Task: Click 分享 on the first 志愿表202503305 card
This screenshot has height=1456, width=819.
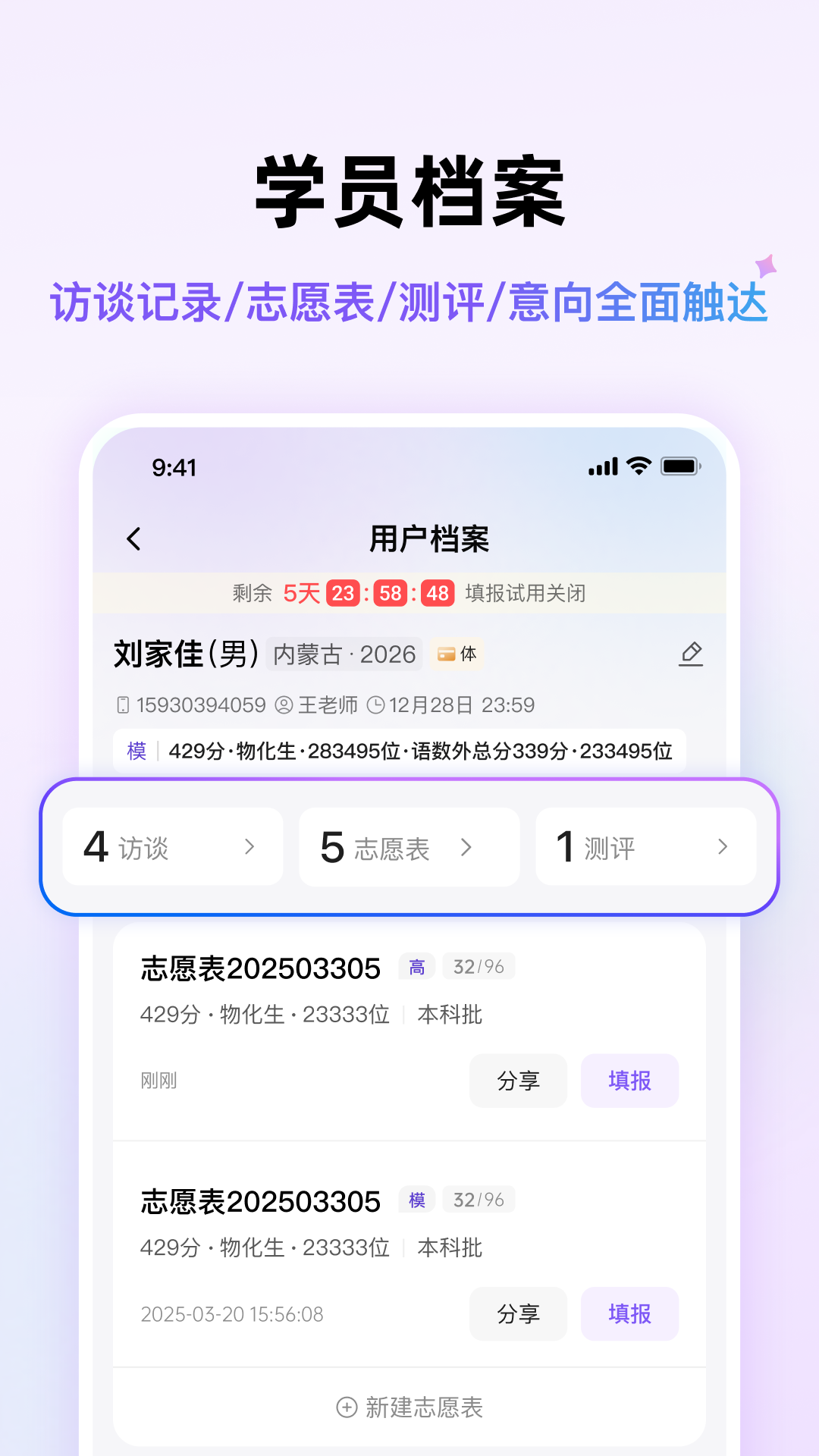Action: pyautogui.click(x=518, y=1081)
